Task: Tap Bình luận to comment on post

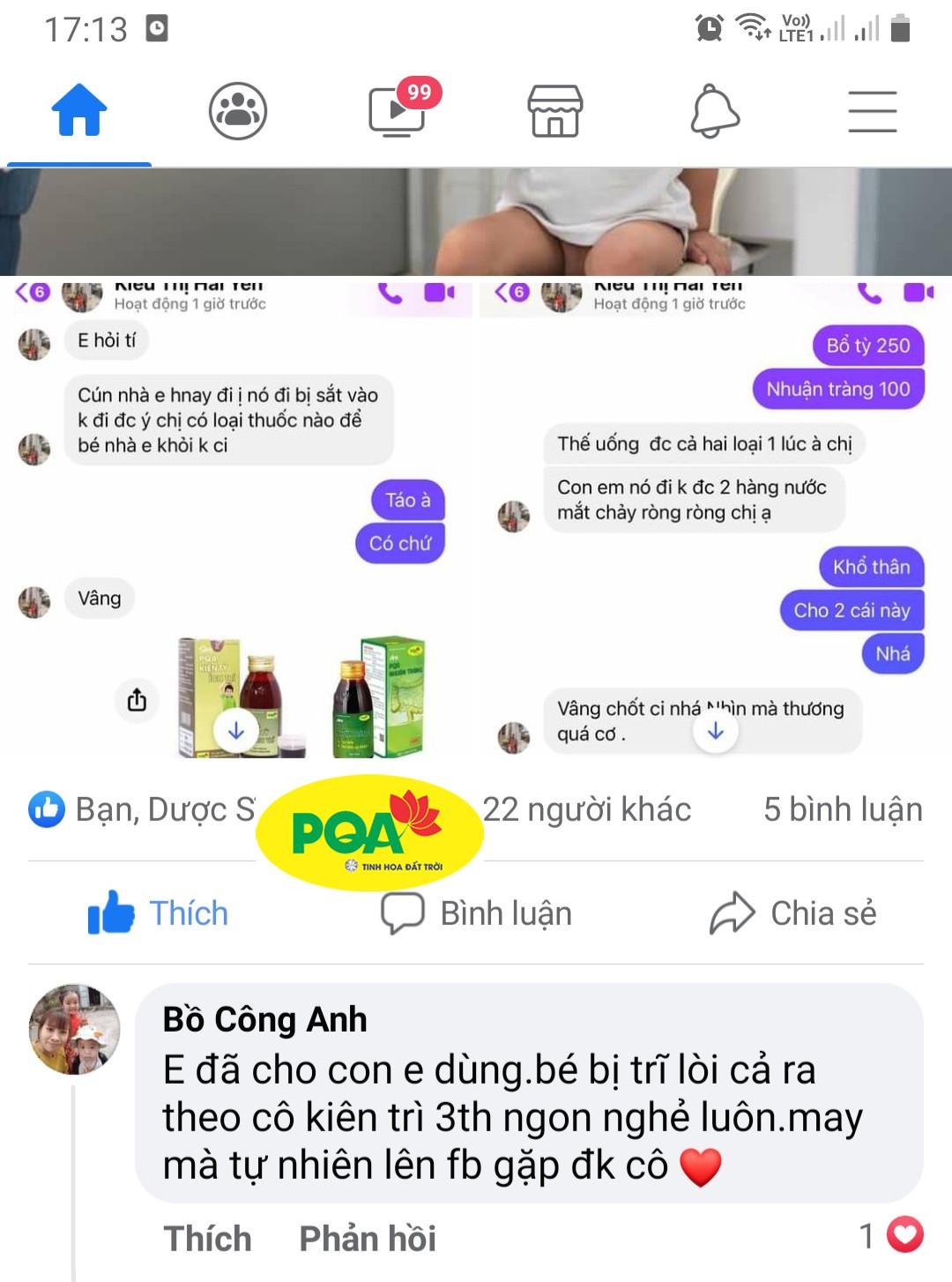Action: [477, 913]
